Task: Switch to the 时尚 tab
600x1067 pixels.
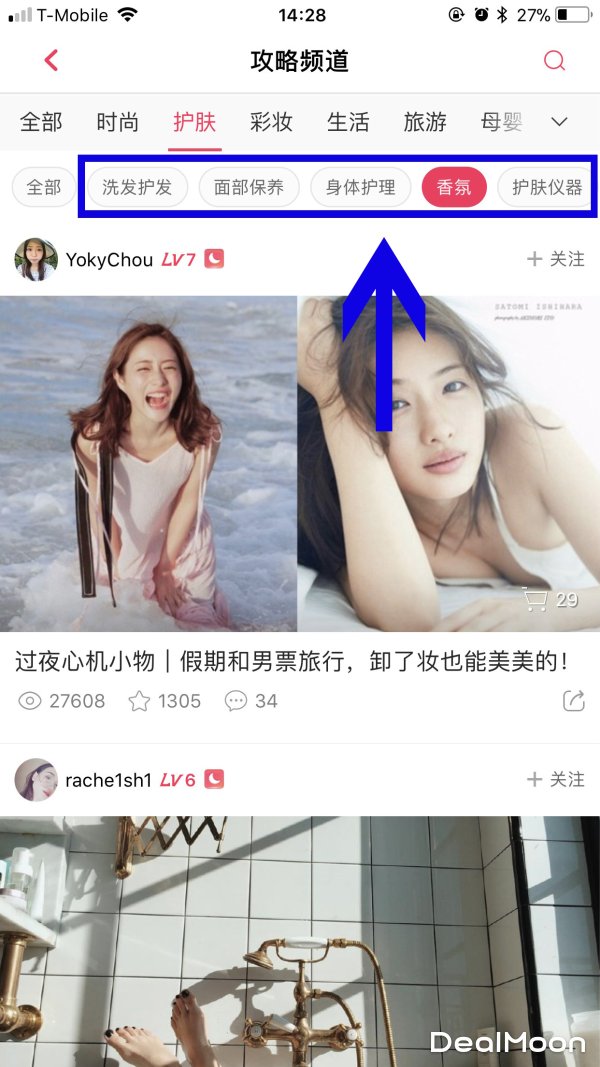Action: 118,122
